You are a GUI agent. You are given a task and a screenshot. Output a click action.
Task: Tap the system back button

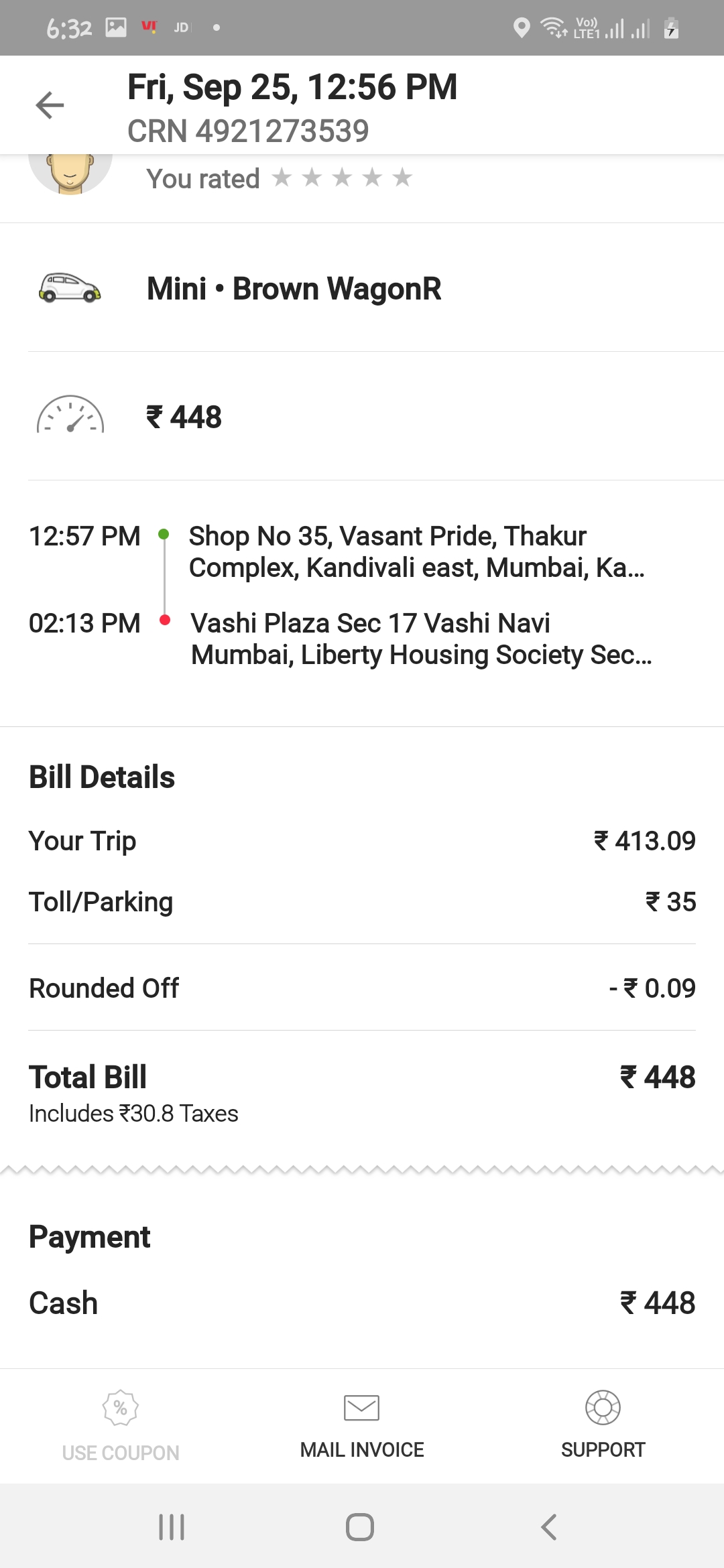(x=549, y=1527)
